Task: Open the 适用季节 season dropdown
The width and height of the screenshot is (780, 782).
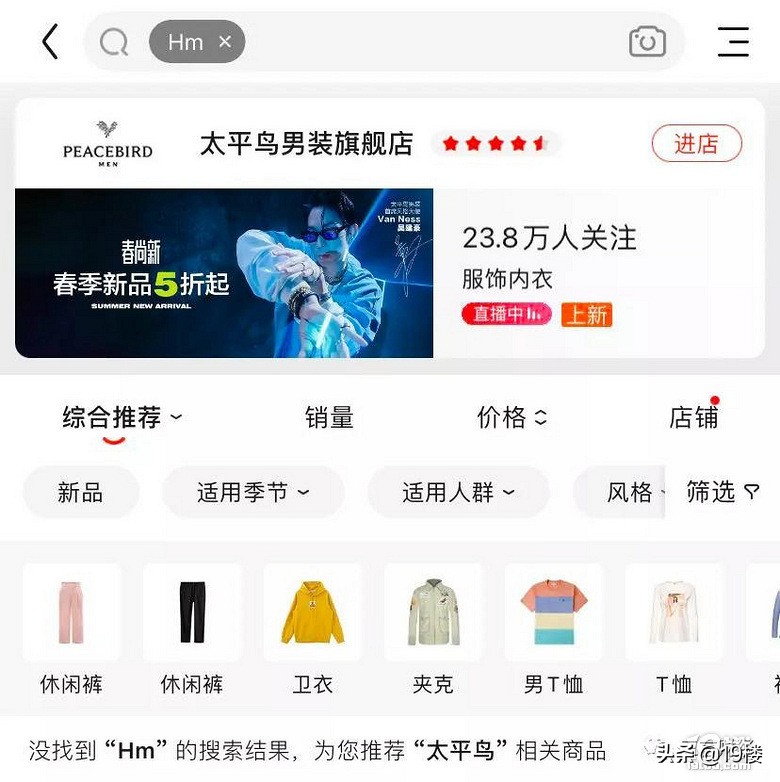Action: tap(253, 492)
